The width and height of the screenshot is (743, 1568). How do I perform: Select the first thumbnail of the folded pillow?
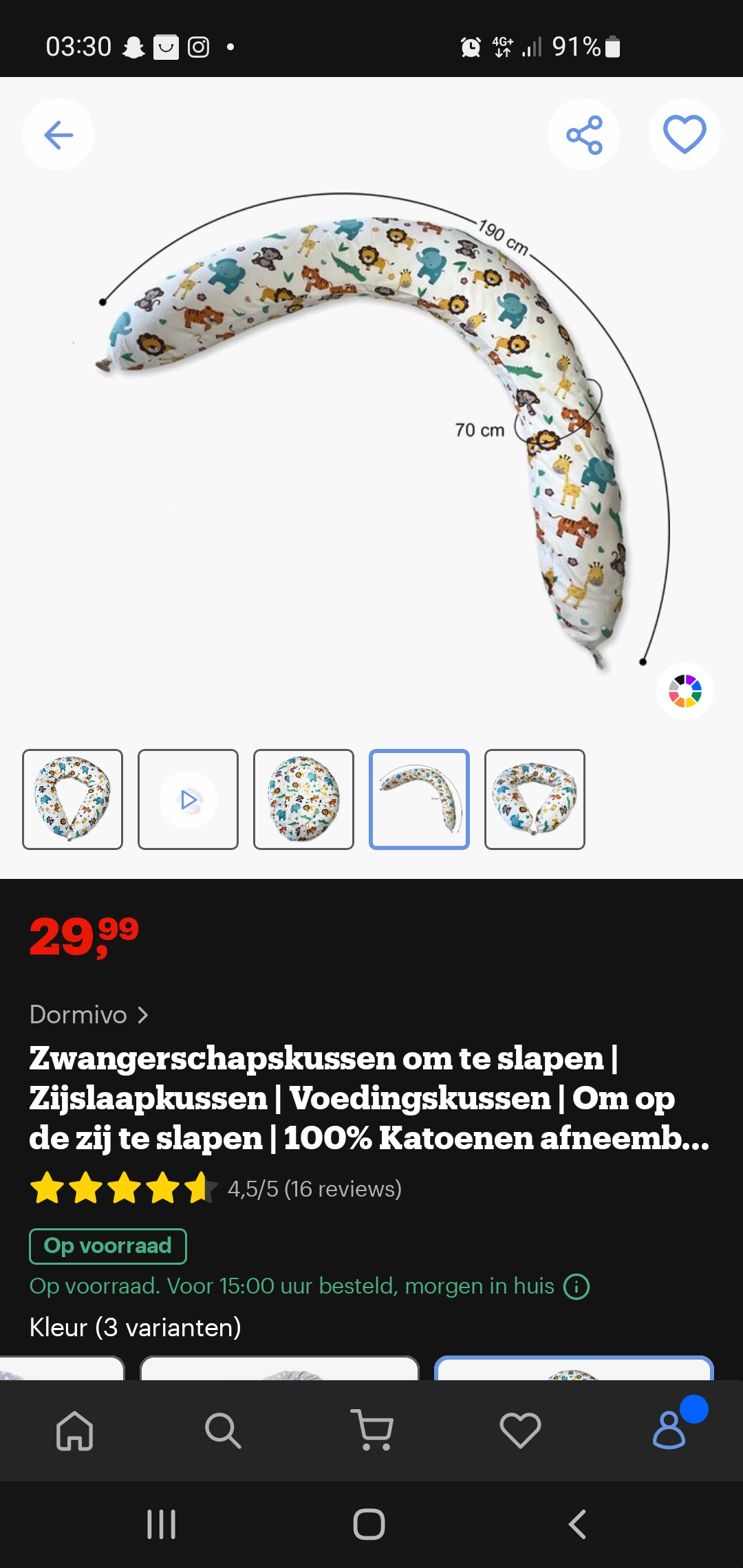point(73,799)
